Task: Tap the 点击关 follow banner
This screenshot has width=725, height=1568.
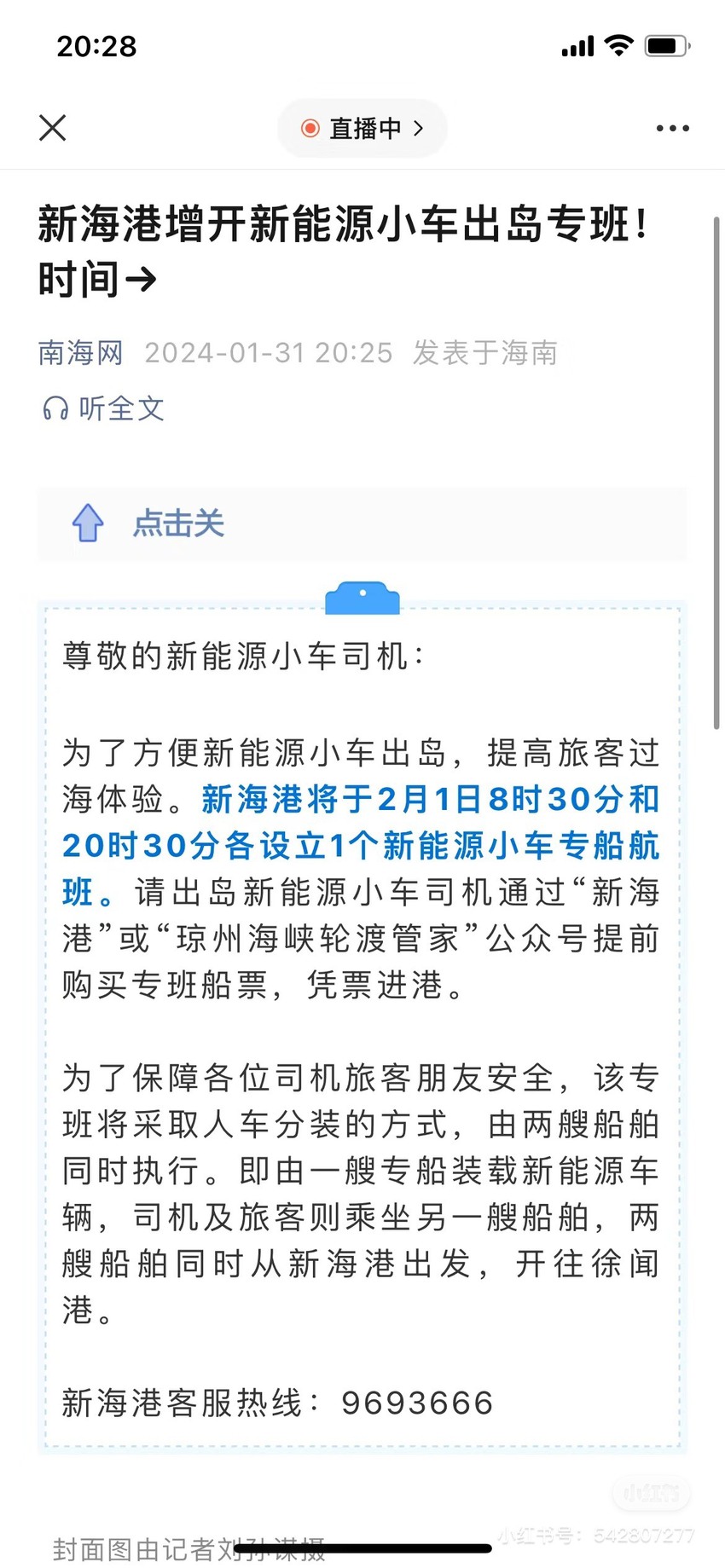Action: click(x=362, y=524)
